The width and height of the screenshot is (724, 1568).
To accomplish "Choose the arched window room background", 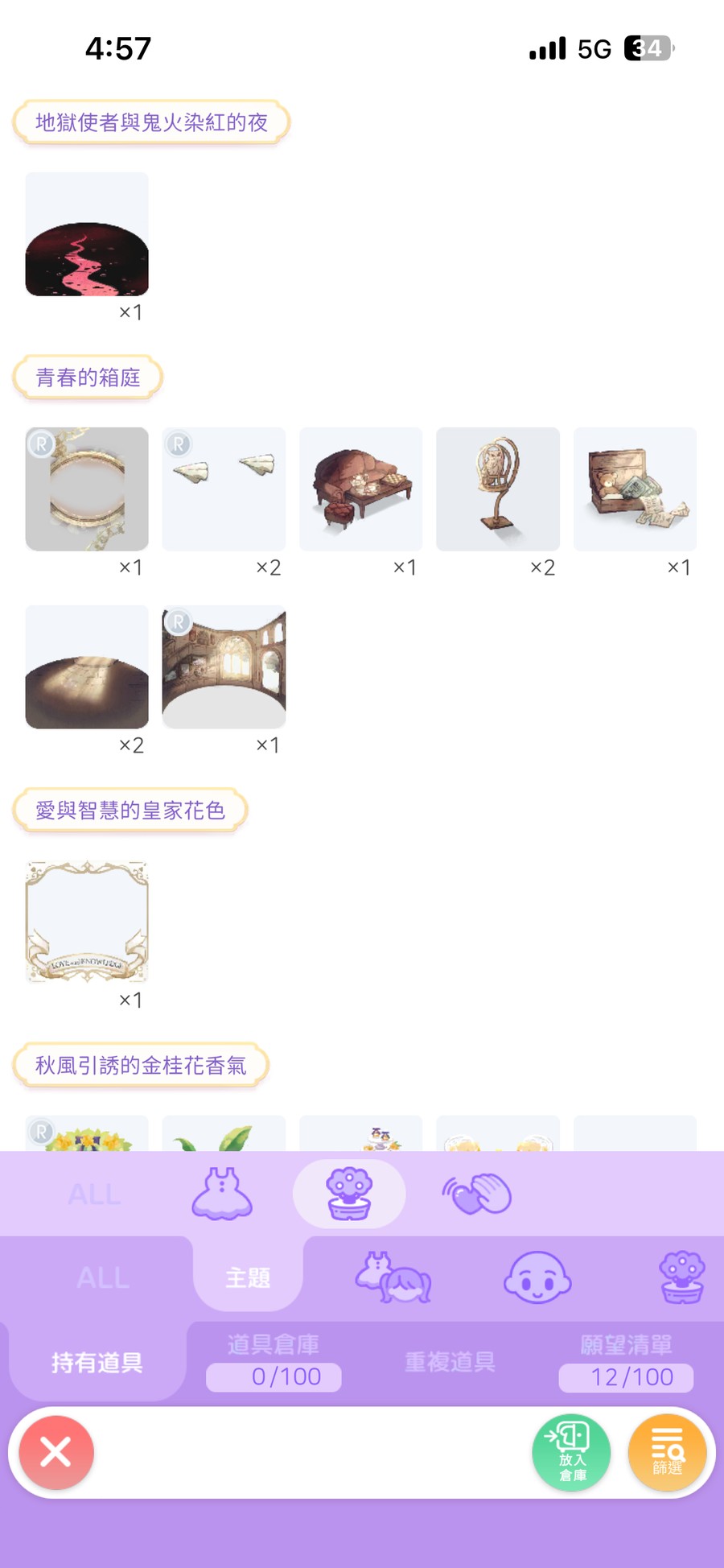I will (x=224, y=667).
